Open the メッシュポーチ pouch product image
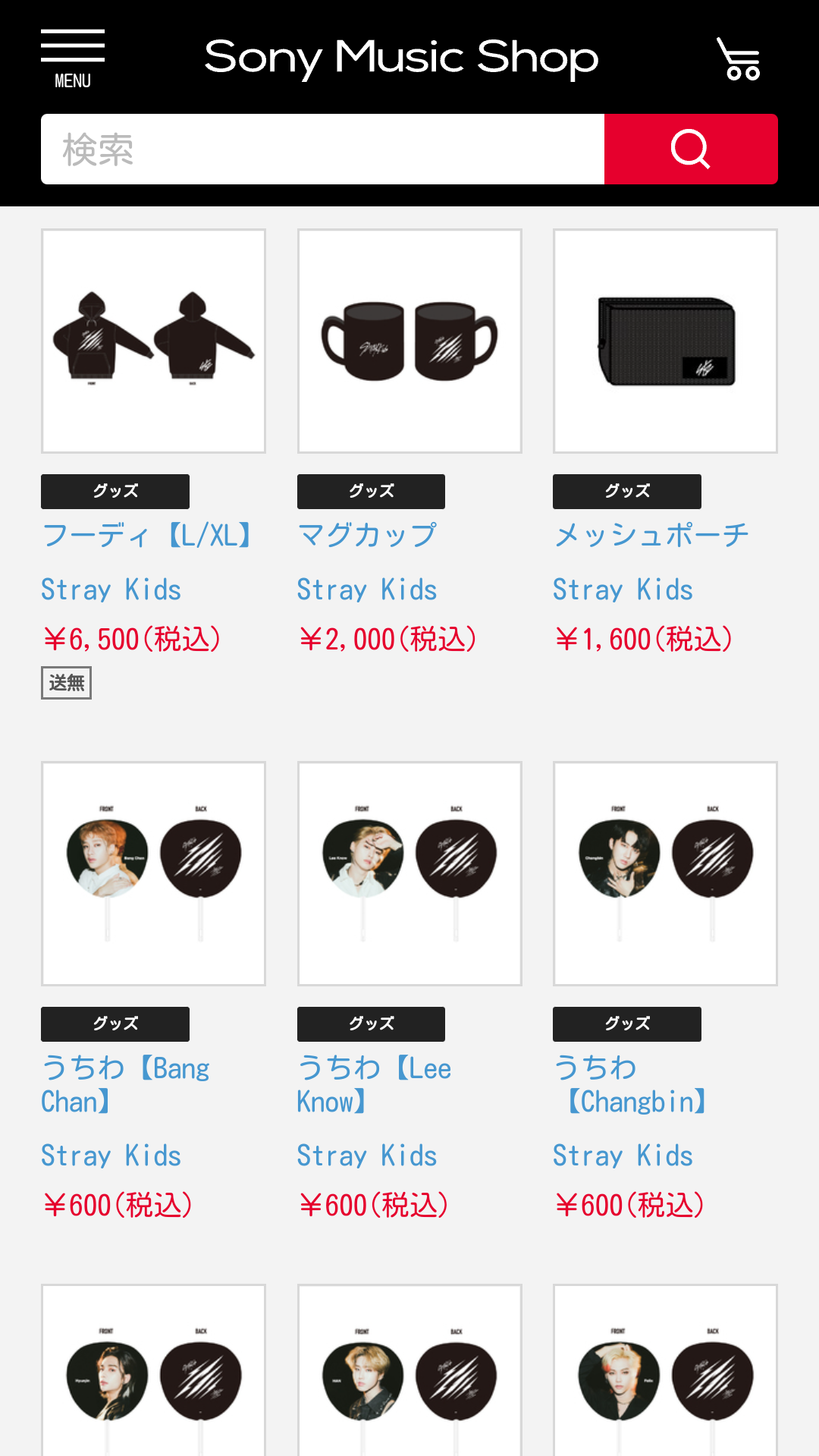 (665, 341)
